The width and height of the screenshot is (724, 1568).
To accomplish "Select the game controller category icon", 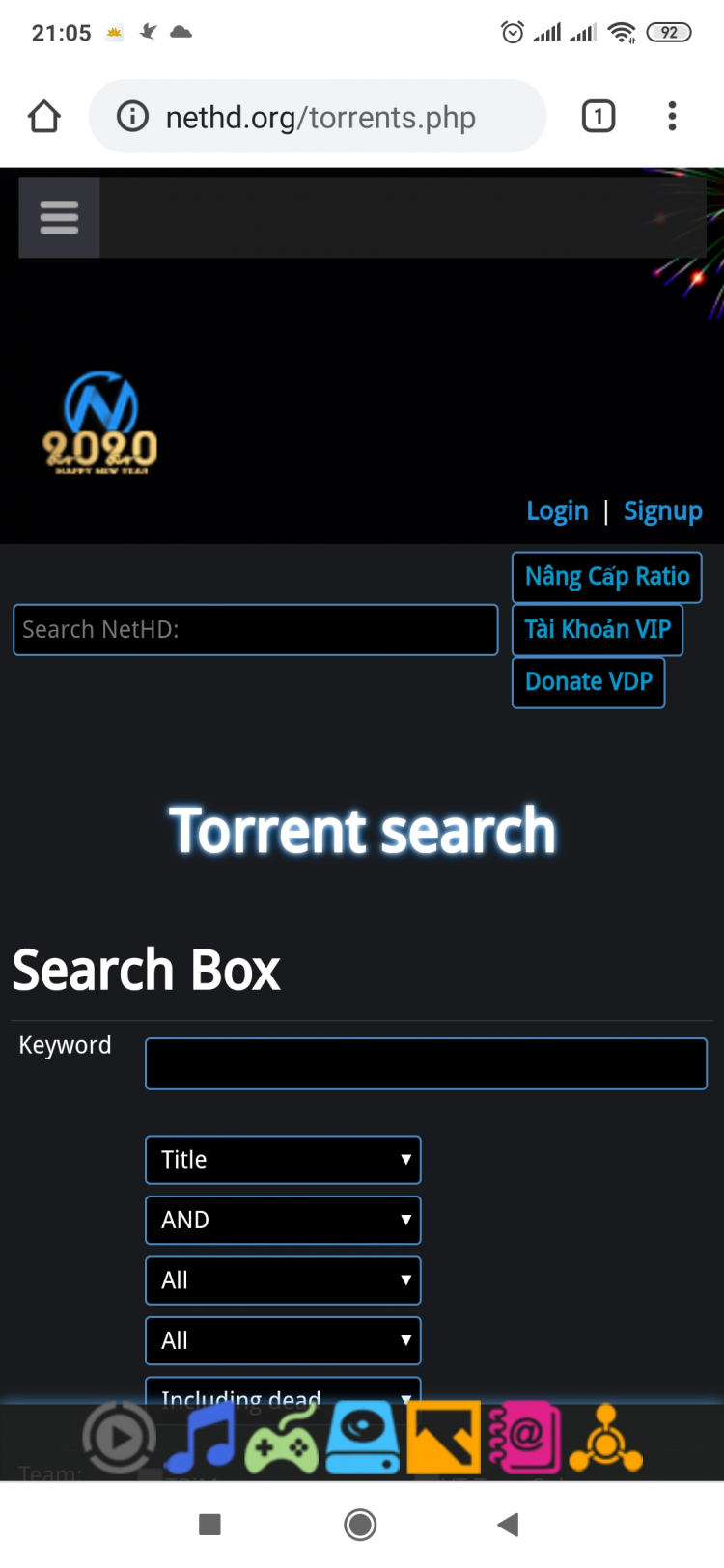I will click(282, 1440).
